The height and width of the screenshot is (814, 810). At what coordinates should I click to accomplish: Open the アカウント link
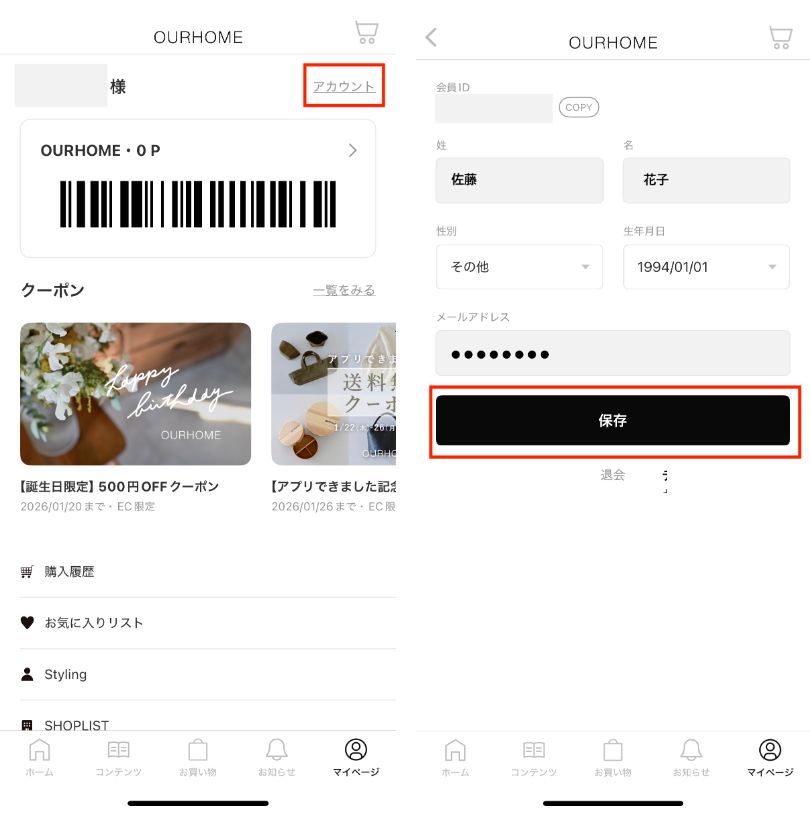click(x=344, y=87)
